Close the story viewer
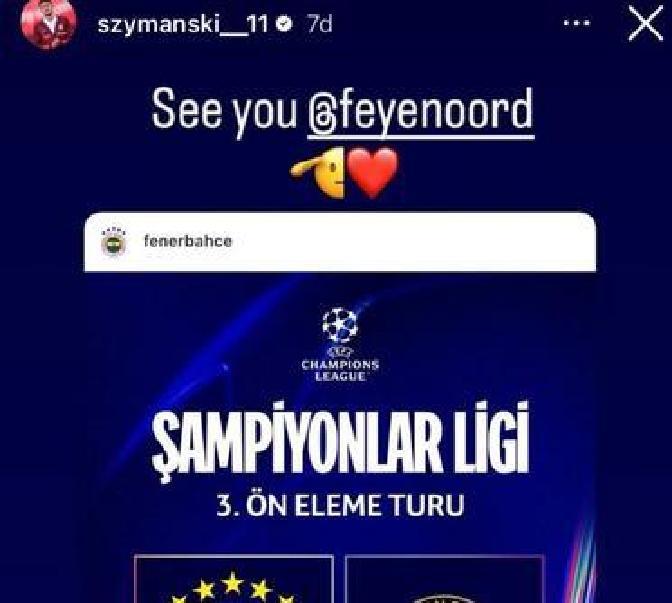Image resolution: width=672 pixels, height=603 pixels. click(x=645, y=25)
